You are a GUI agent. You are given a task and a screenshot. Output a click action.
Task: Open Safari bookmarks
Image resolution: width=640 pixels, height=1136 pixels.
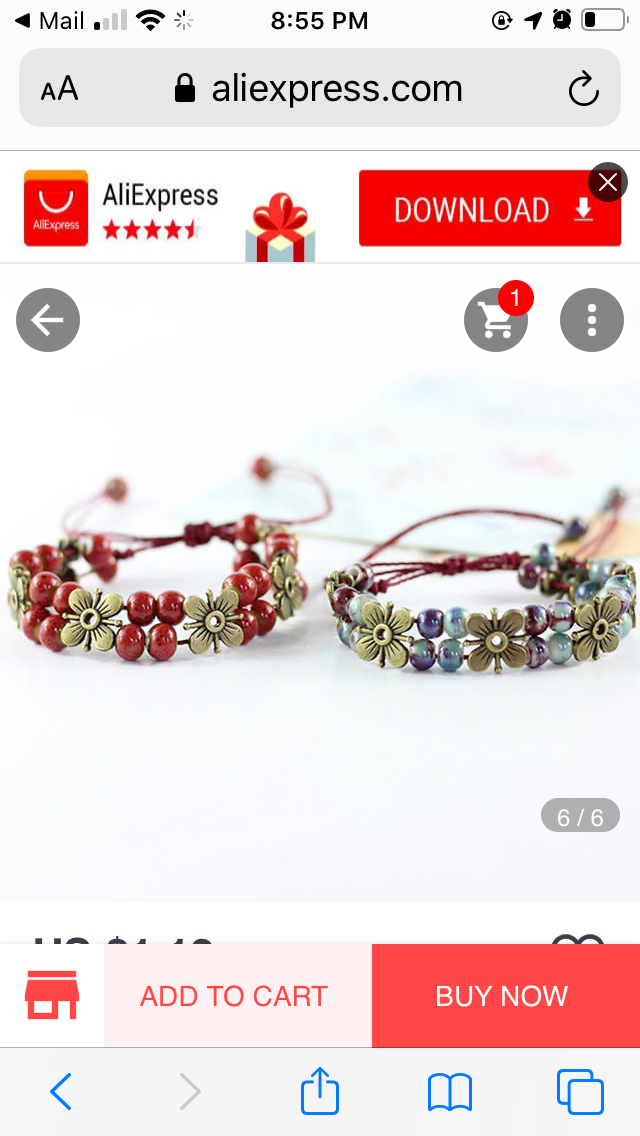(x=450, y=1092)
